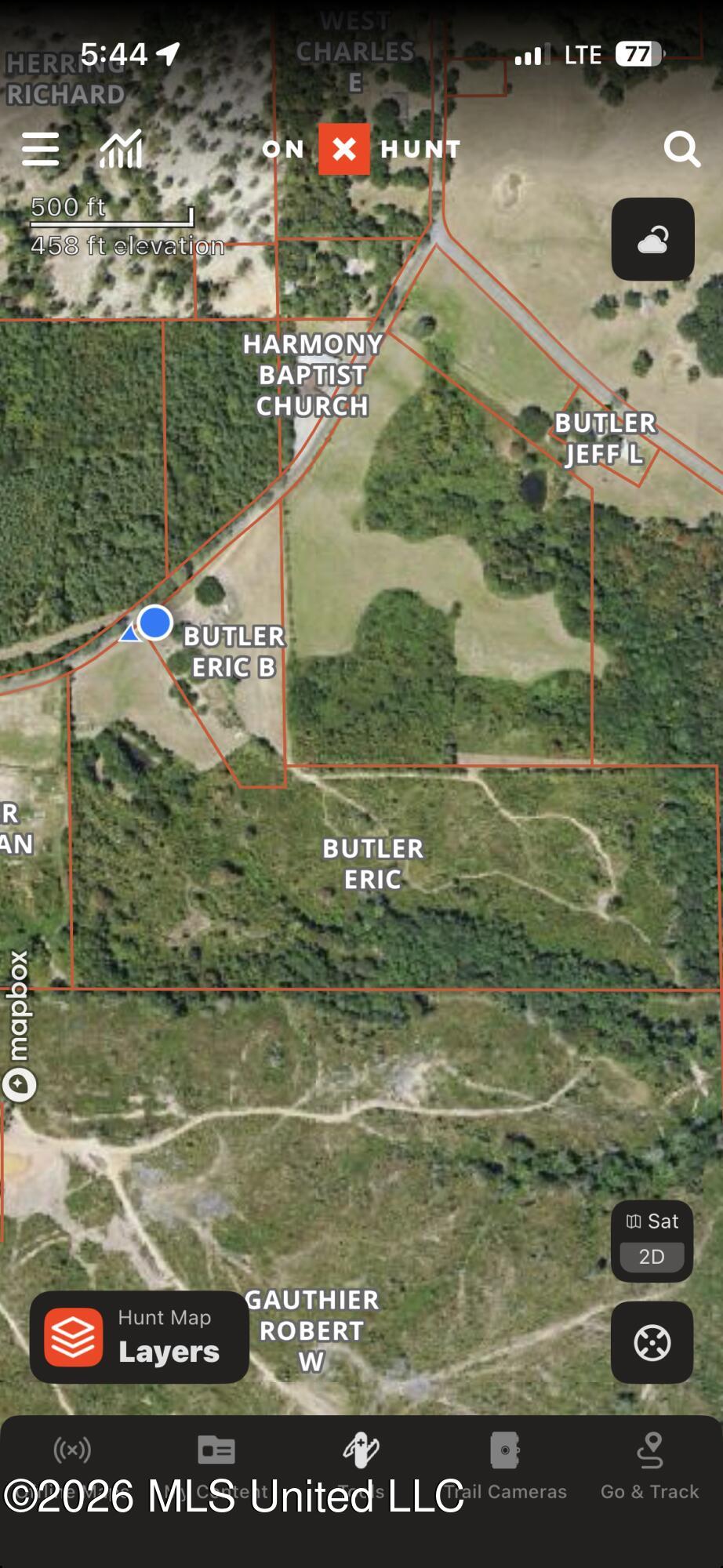Open the hamburger menu
Screen dimensions: 723x1568
click(x=40, y=149)
